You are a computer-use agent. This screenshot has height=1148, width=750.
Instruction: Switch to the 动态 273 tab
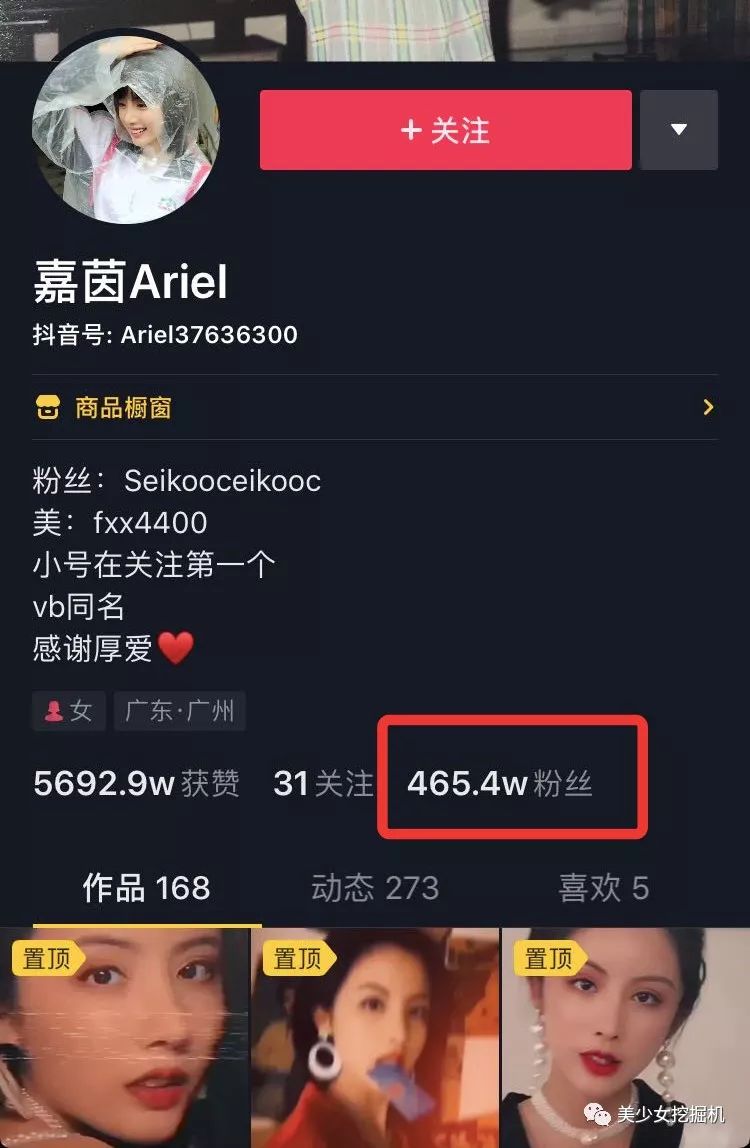pos(375,888)
